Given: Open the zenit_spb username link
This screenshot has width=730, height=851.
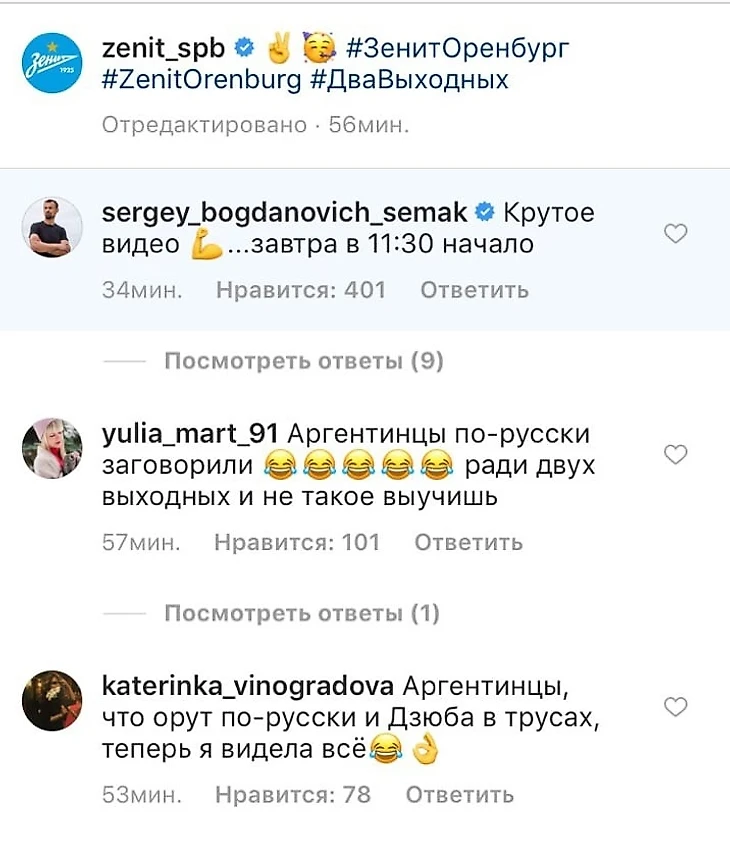Looking at the screenshot, I should point(164,49).
